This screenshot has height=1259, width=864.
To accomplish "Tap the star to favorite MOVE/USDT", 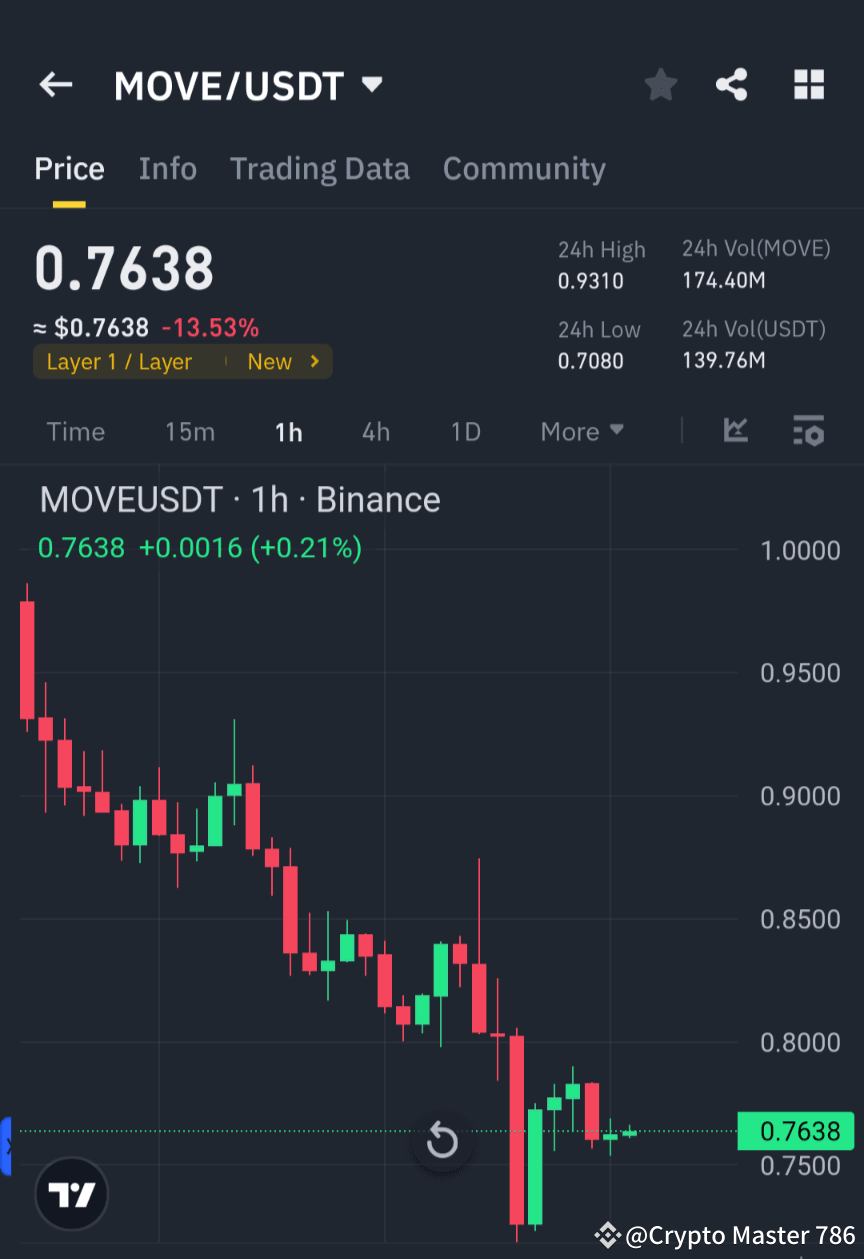I will tap(660, 85).
